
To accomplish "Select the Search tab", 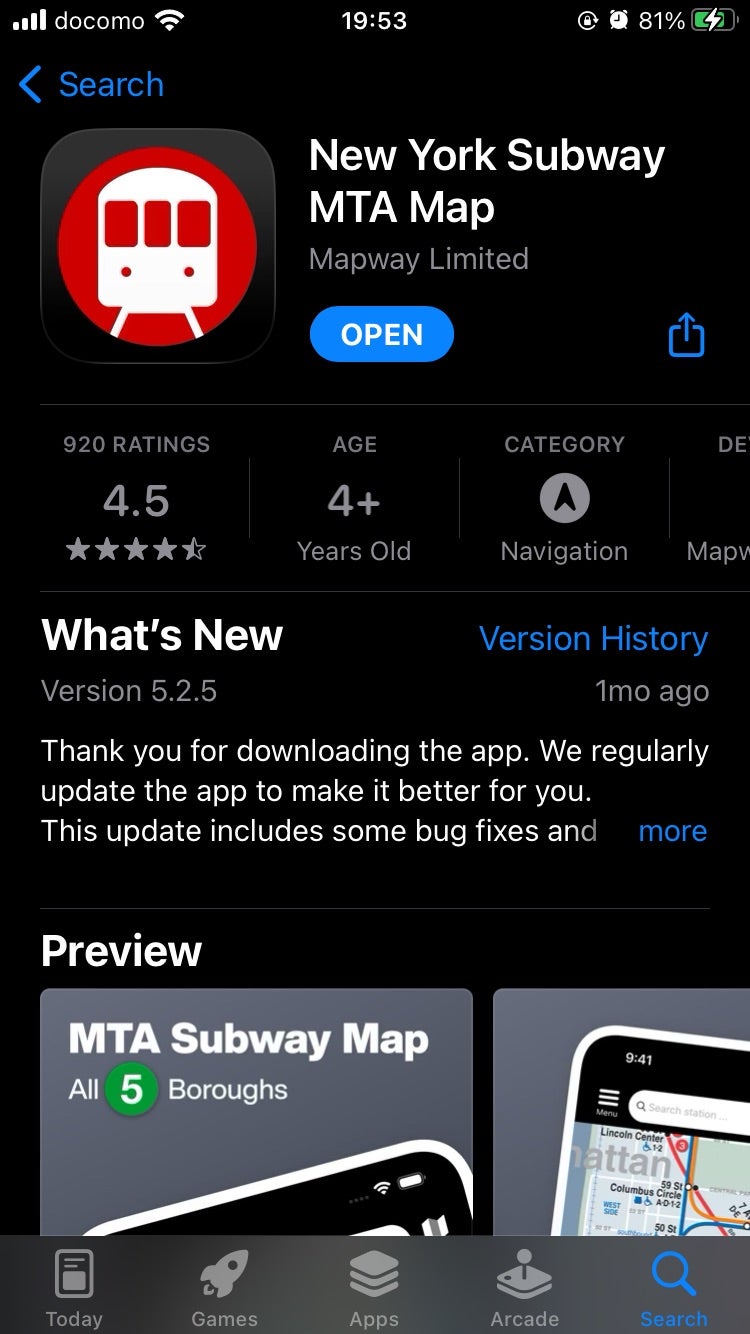I will click(673, 1288).
